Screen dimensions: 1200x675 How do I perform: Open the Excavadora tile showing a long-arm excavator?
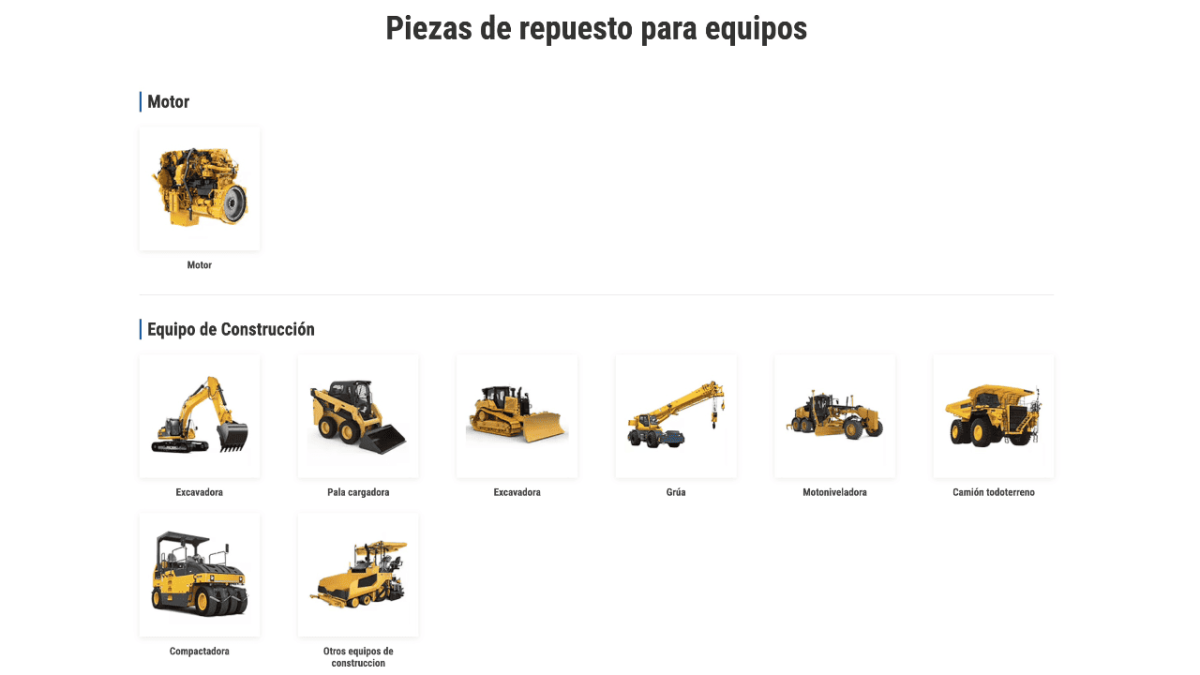pos(199,416)
